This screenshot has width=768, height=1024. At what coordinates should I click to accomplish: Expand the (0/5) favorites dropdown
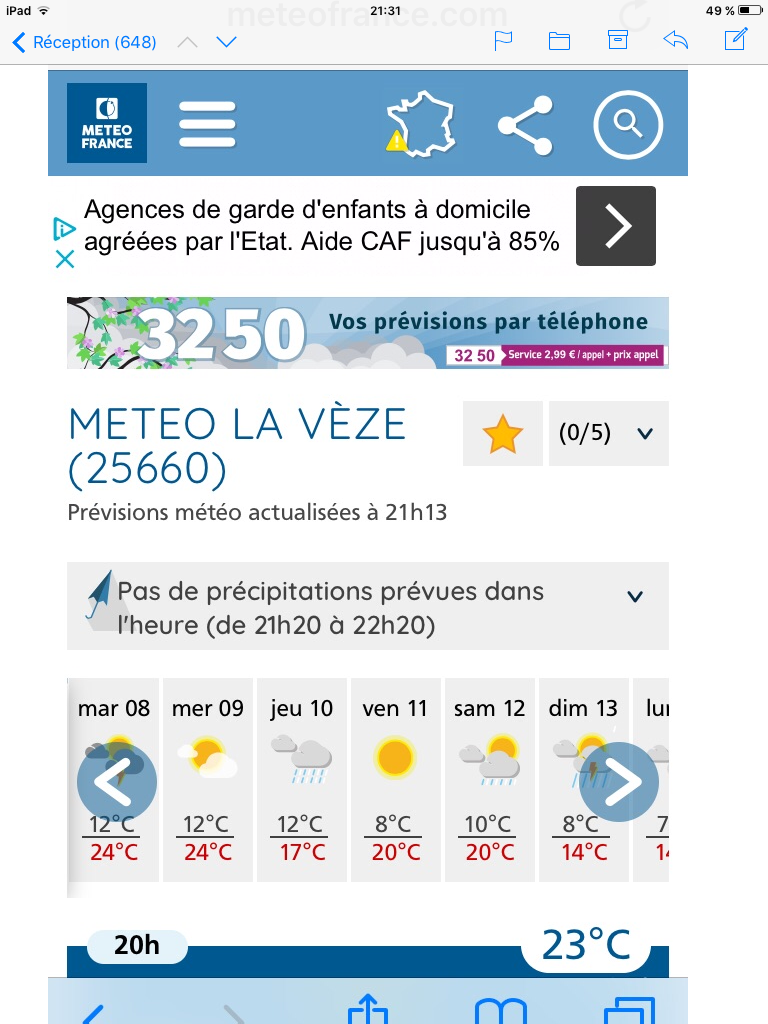[x=608, y=434]
